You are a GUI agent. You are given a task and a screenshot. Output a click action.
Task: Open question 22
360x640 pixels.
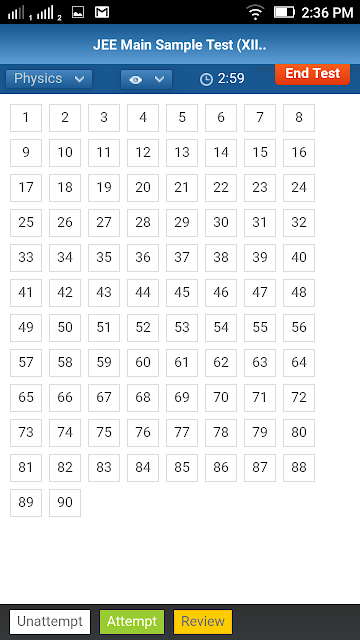[221, 188]
